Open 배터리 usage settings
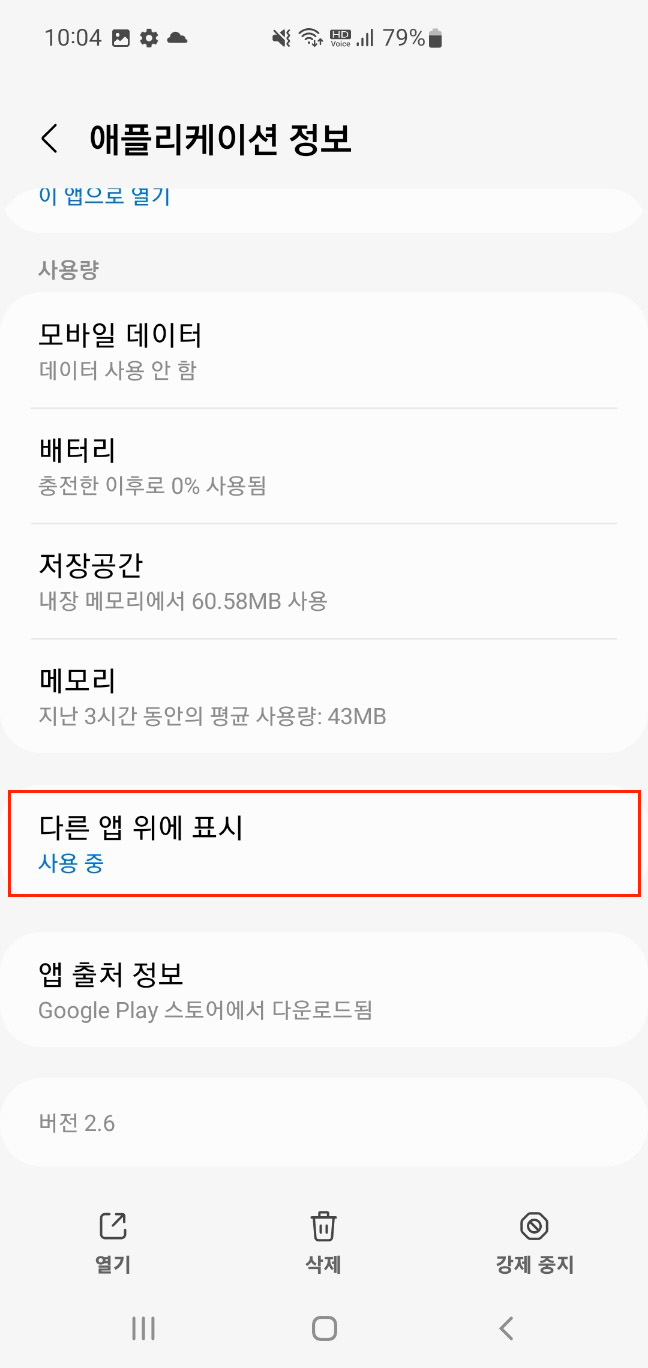 tap(323, 466)
